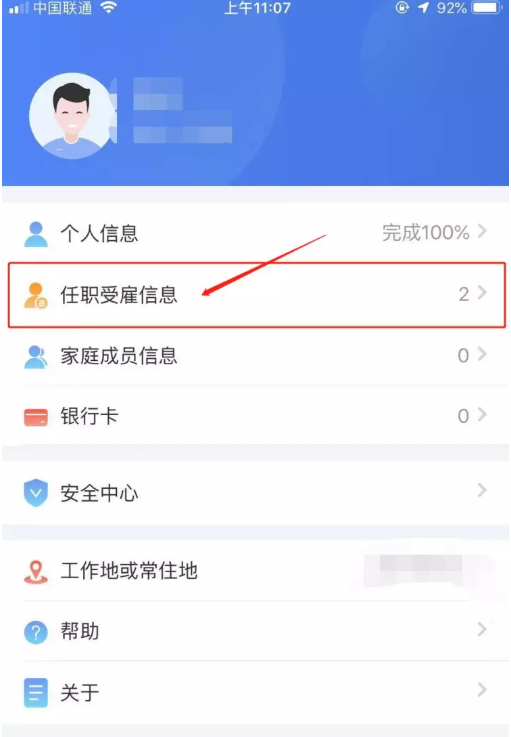Tap the profile avatar

click(x=71, y=115)
